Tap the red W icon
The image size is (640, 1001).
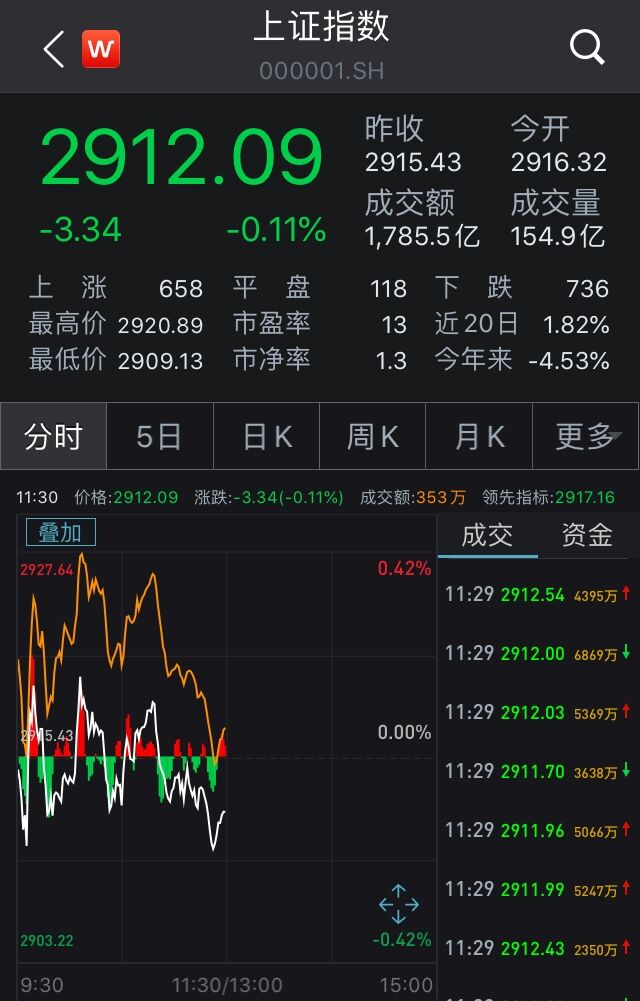tap(101, 49)
